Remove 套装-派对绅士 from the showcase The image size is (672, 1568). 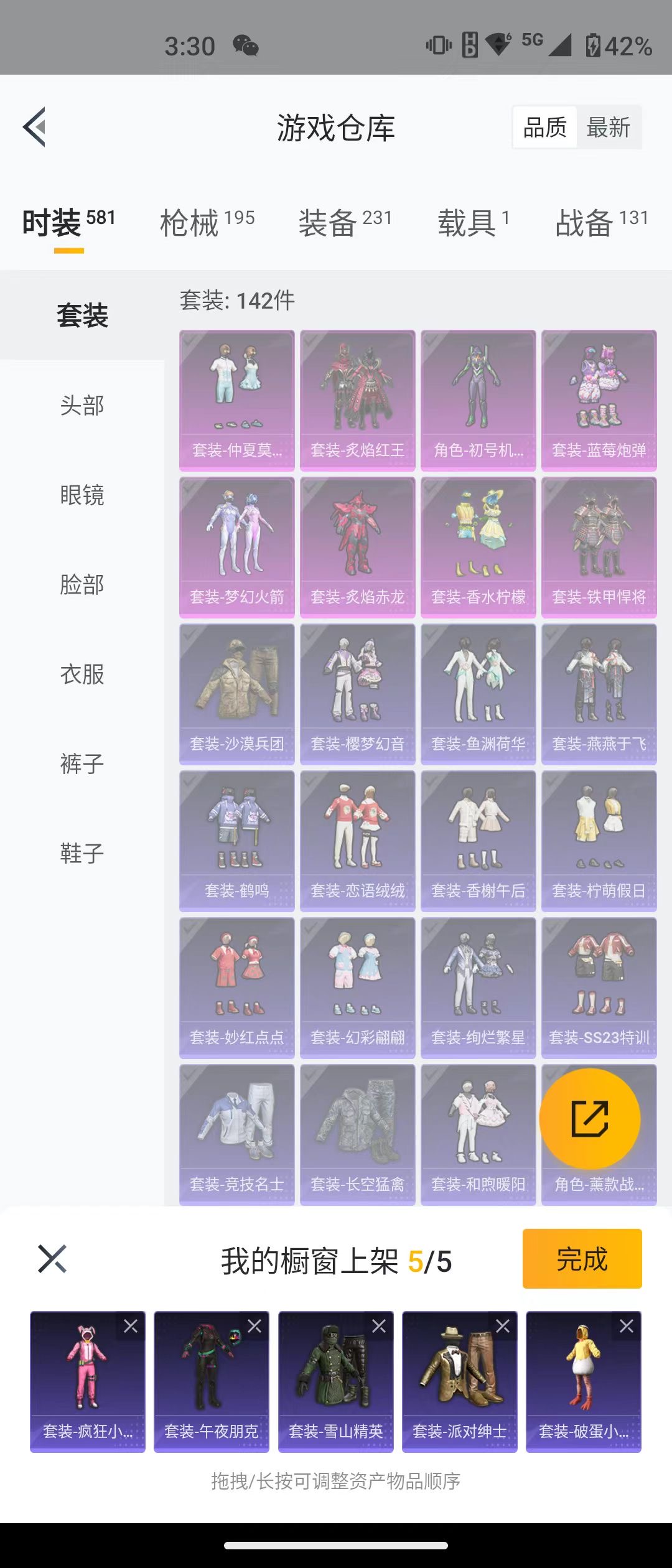(x=502, y=1326)
